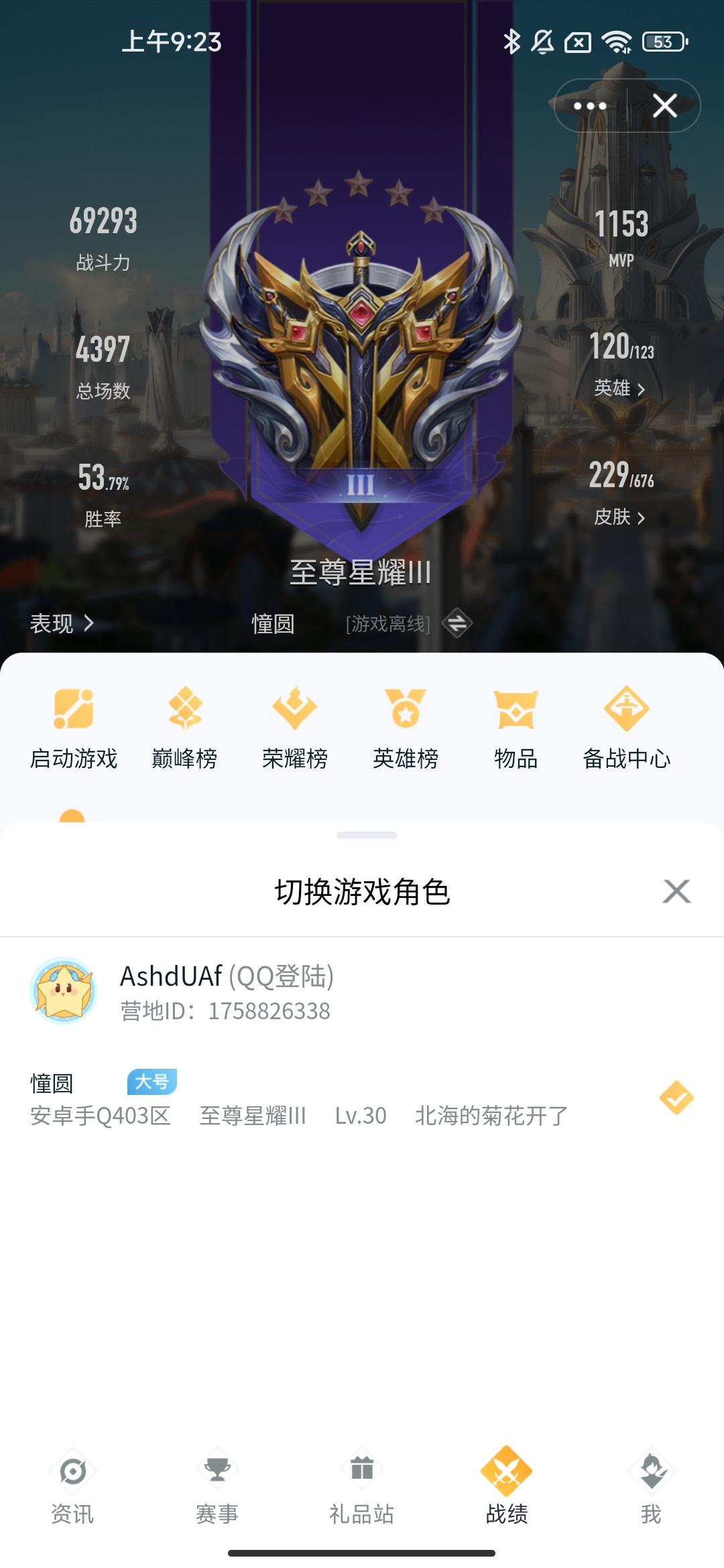Open the three-dot more options menu
724x1568 pixels.
tap(590, 106)
